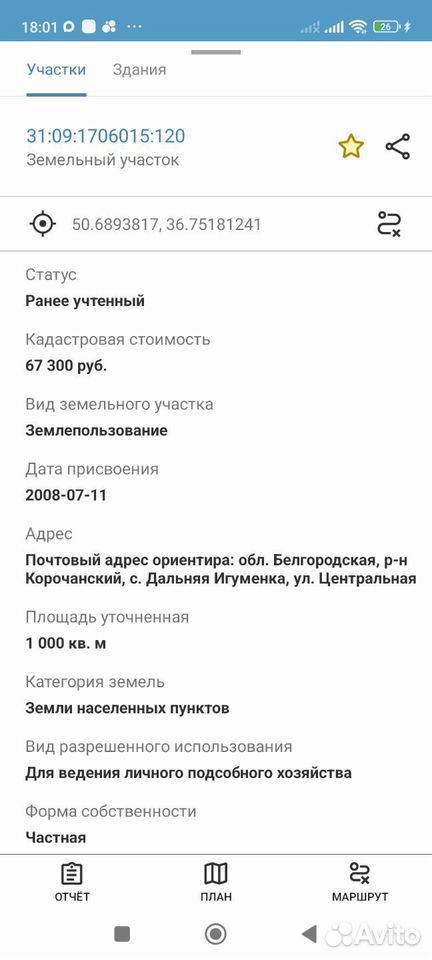Open cadastral number link 31:09:1706015:120
Viewport: 432px width, 960px height.
click(105, 136)
